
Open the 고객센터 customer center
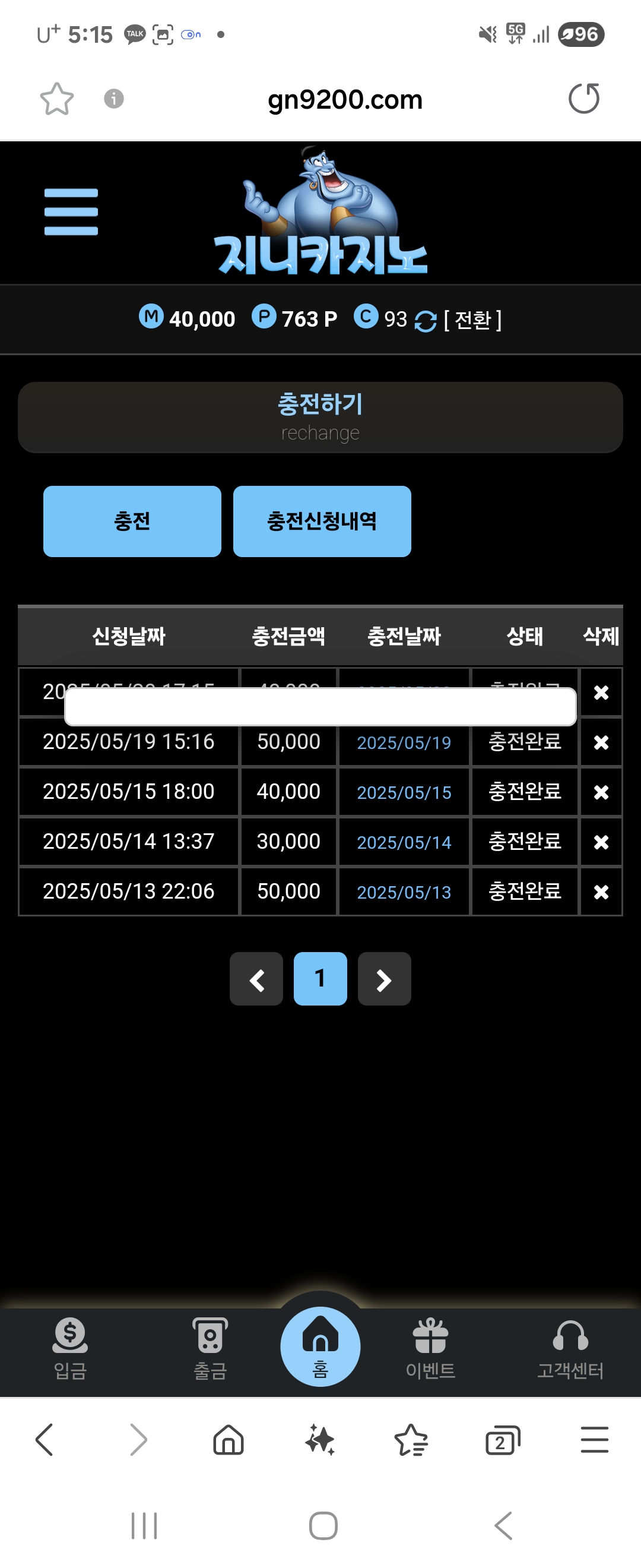(570, 1348)
